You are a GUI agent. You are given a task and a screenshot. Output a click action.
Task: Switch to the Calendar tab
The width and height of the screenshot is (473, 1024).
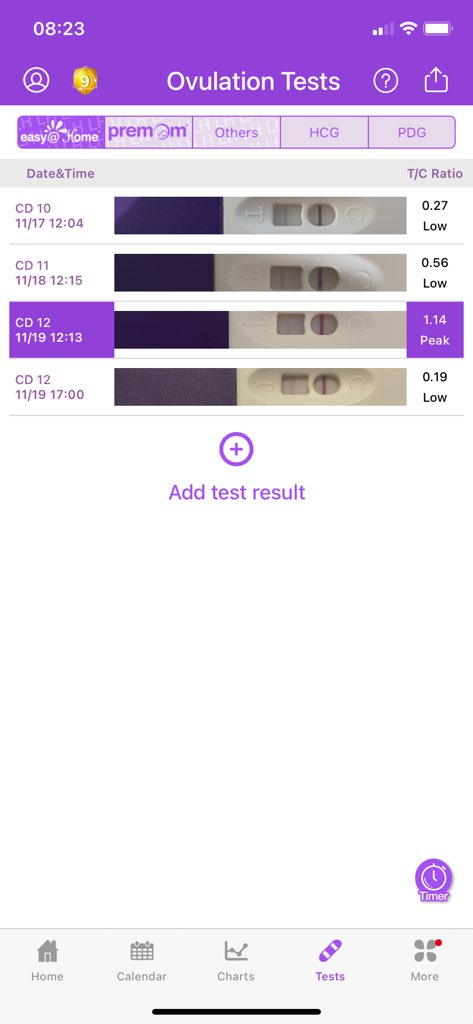(x=142, y=961)
